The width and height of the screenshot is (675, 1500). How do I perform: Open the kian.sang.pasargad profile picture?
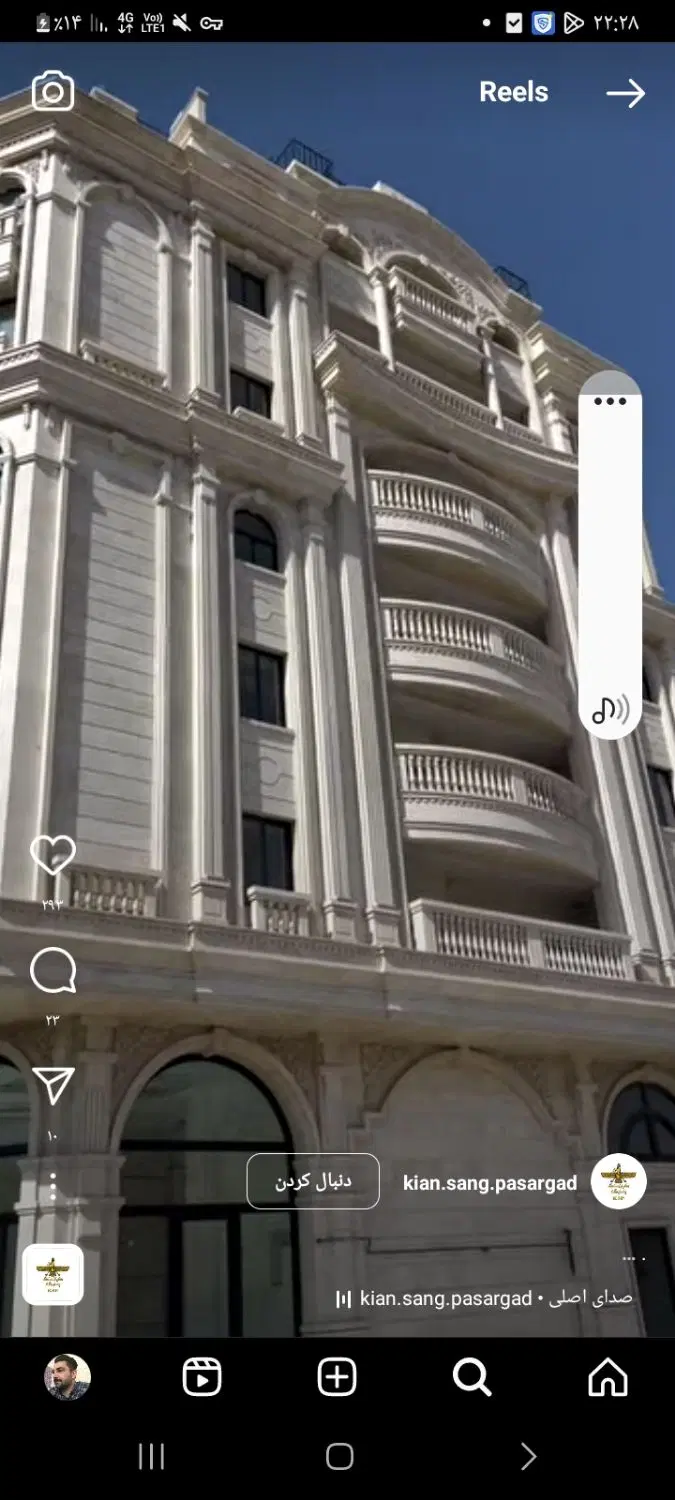click(x=618, y=1181)
